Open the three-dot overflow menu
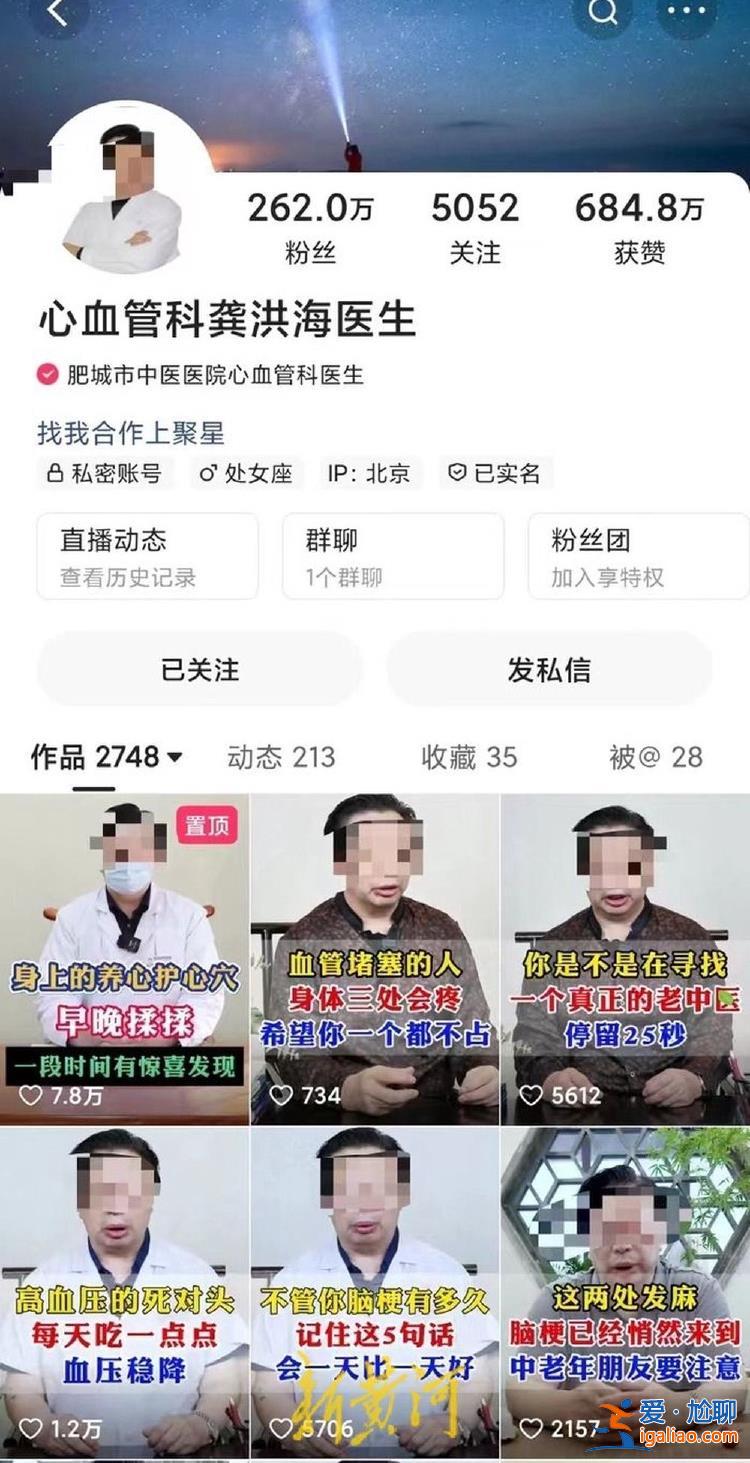The height and width of the screenshot is (1463, 750). 686,13
